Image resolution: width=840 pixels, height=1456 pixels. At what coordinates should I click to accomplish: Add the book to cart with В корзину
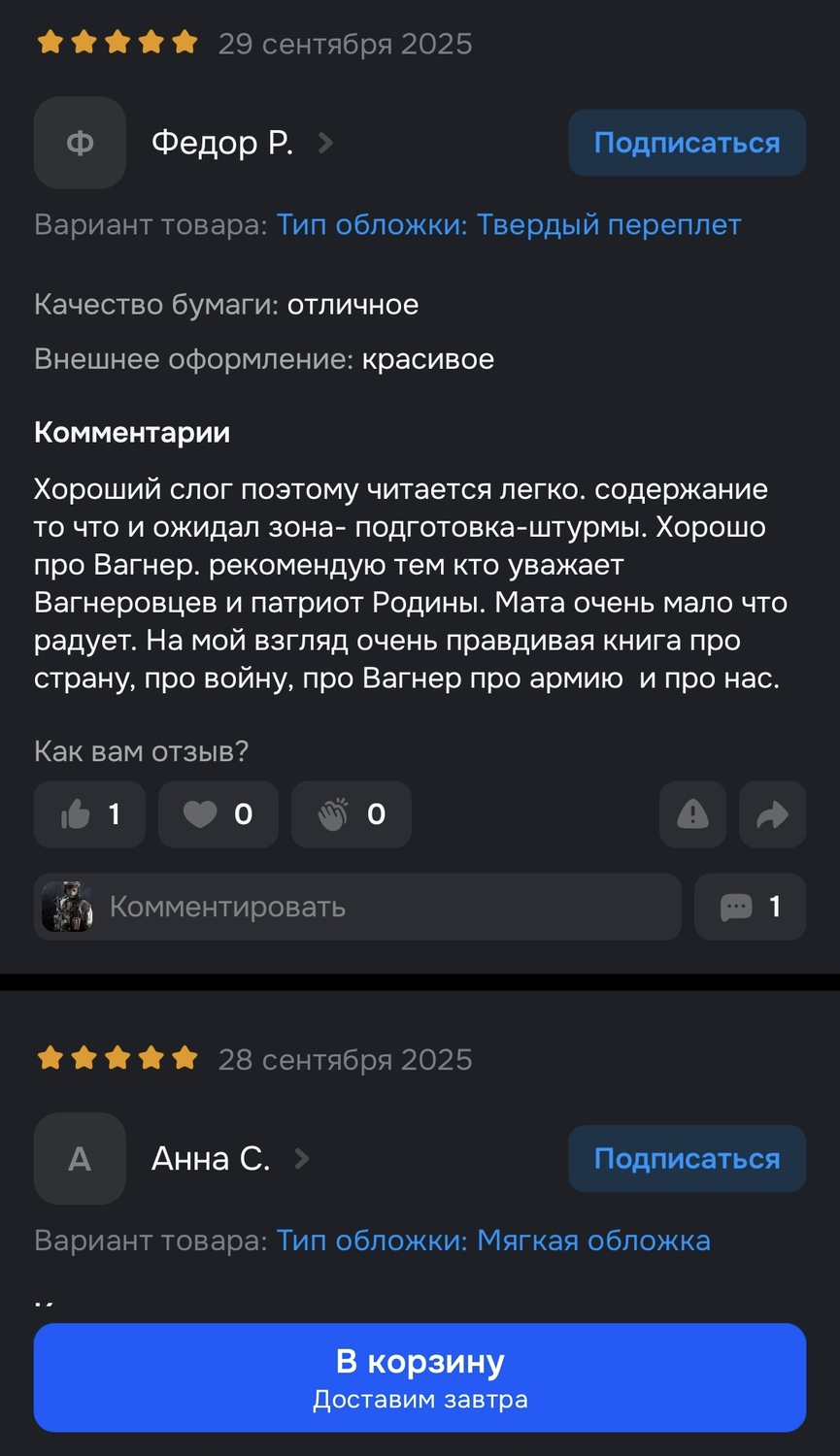click(420, 1376)
